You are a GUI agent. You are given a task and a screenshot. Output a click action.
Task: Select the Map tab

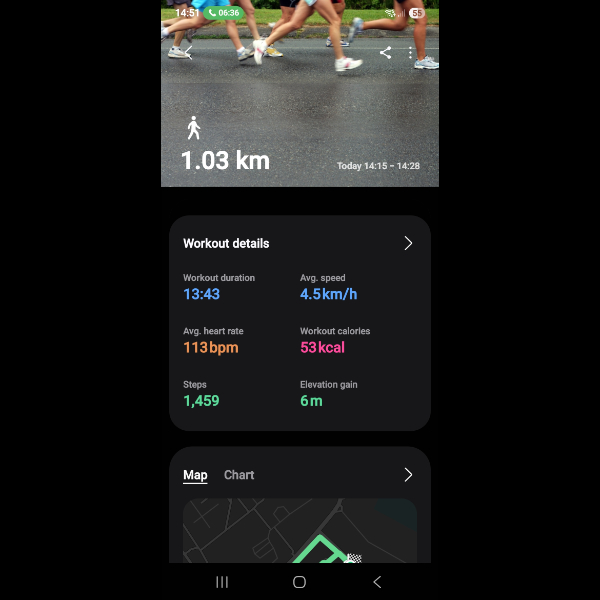pos(195,475)
